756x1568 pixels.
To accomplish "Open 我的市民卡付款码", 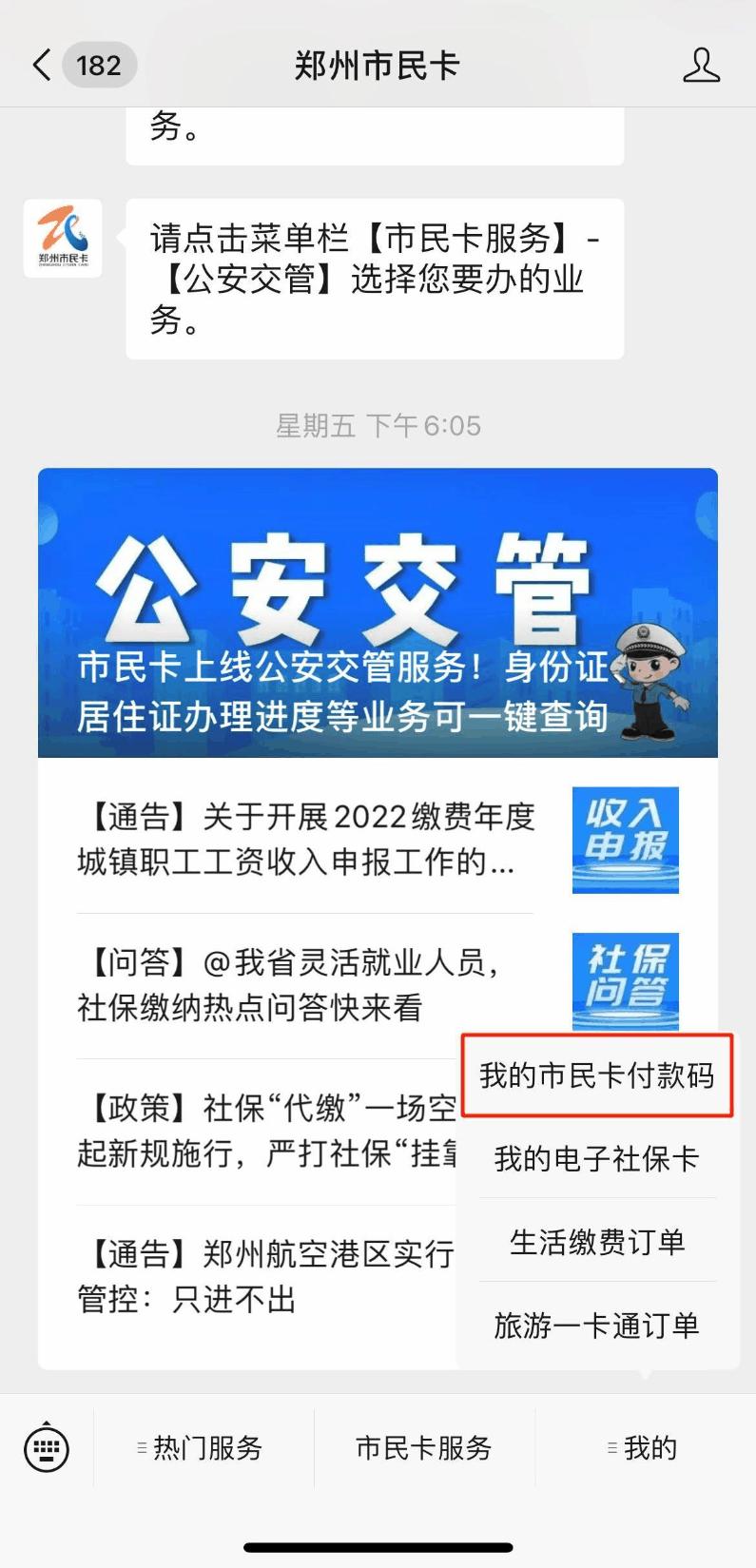I will [595, 1074].
